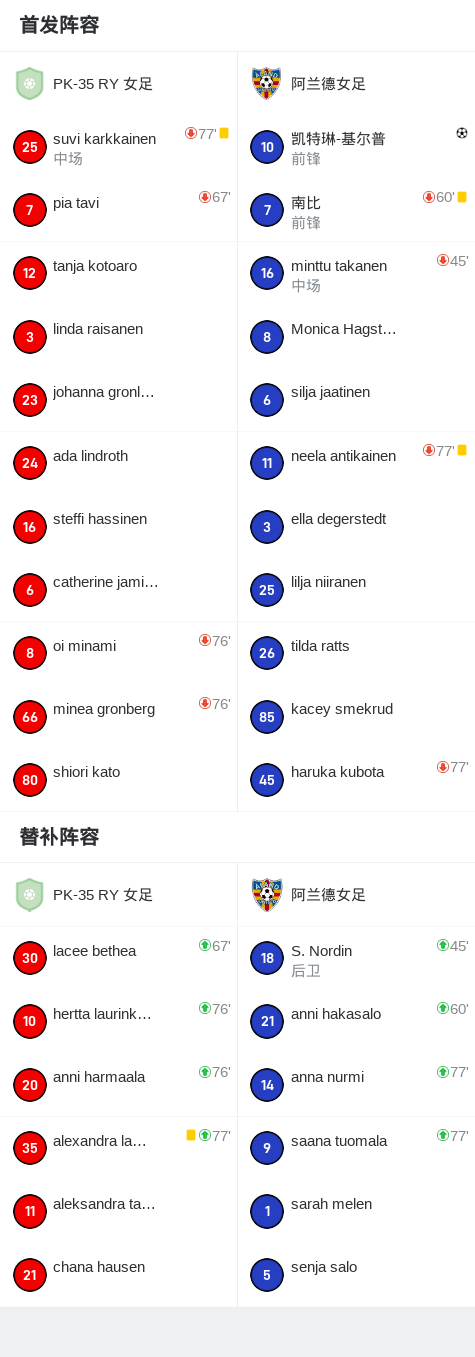The height and width of the screenshot is (1357, 475).
Task: Open minttu takanen player row
Action: coord(356,273)
